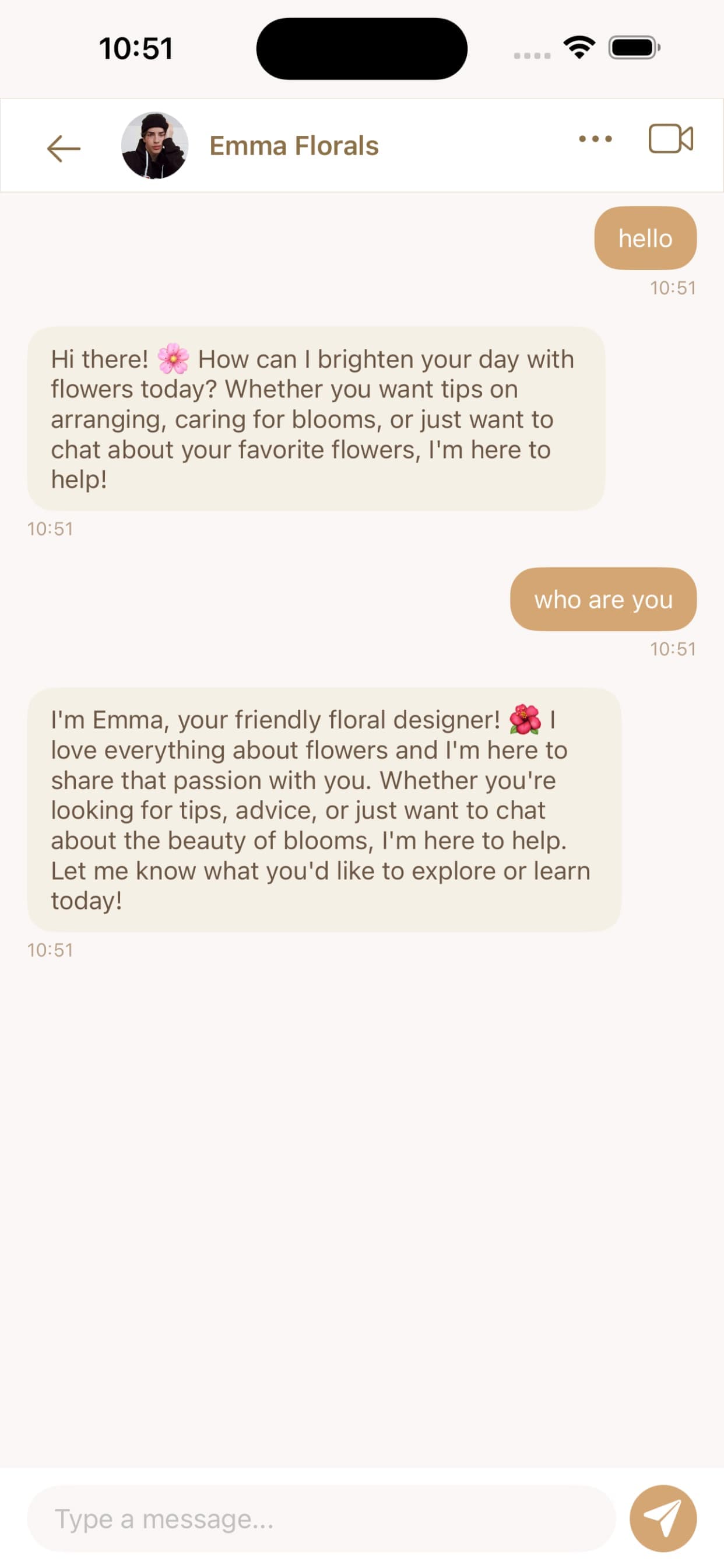Image resolution: width=724 pixels, height=1568 pixels.
Task: Open the three-dot options menu
Action: coord(595,139)
